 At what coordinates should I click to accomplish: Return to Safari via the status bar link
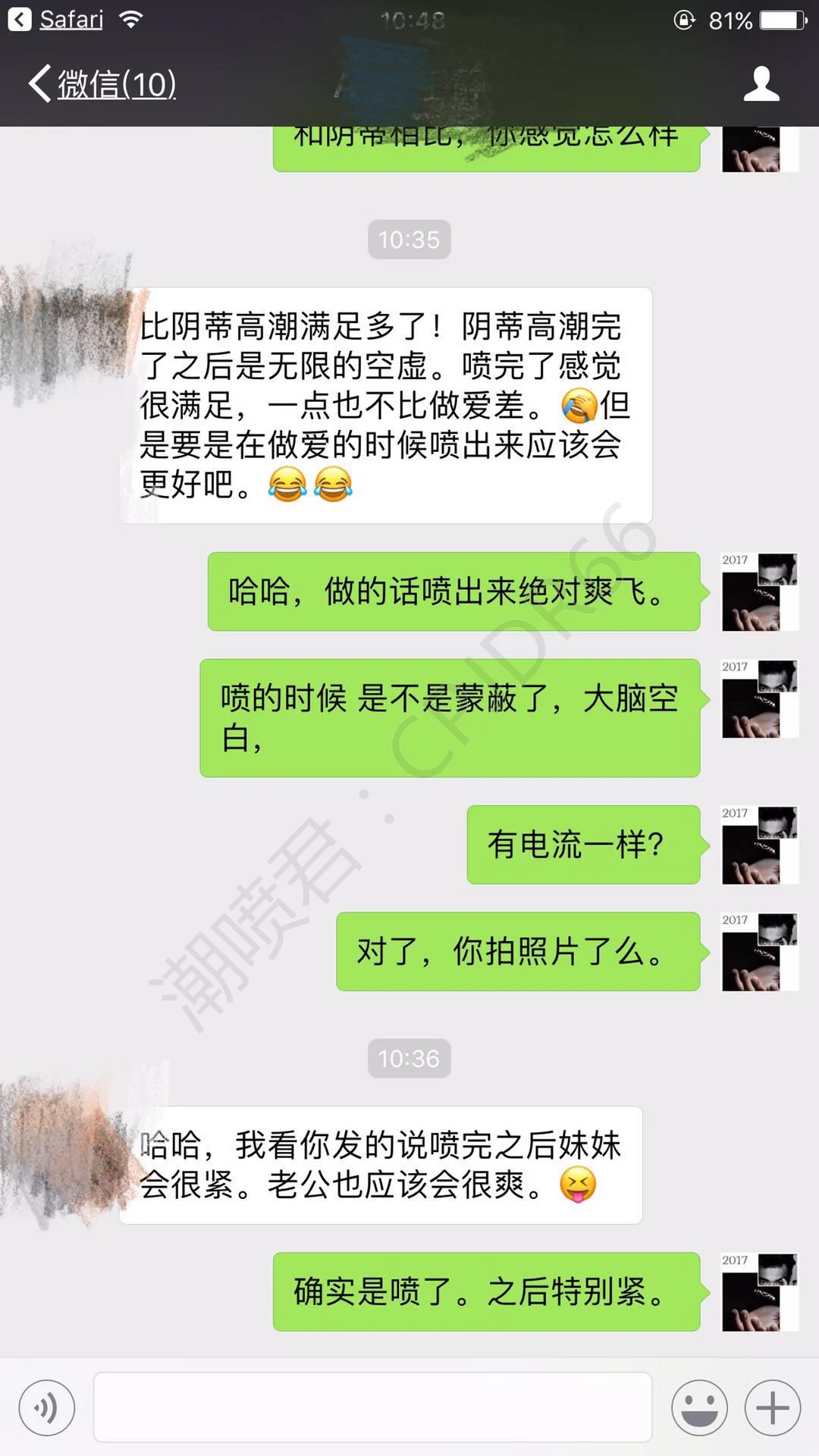(x=58, y=20)
